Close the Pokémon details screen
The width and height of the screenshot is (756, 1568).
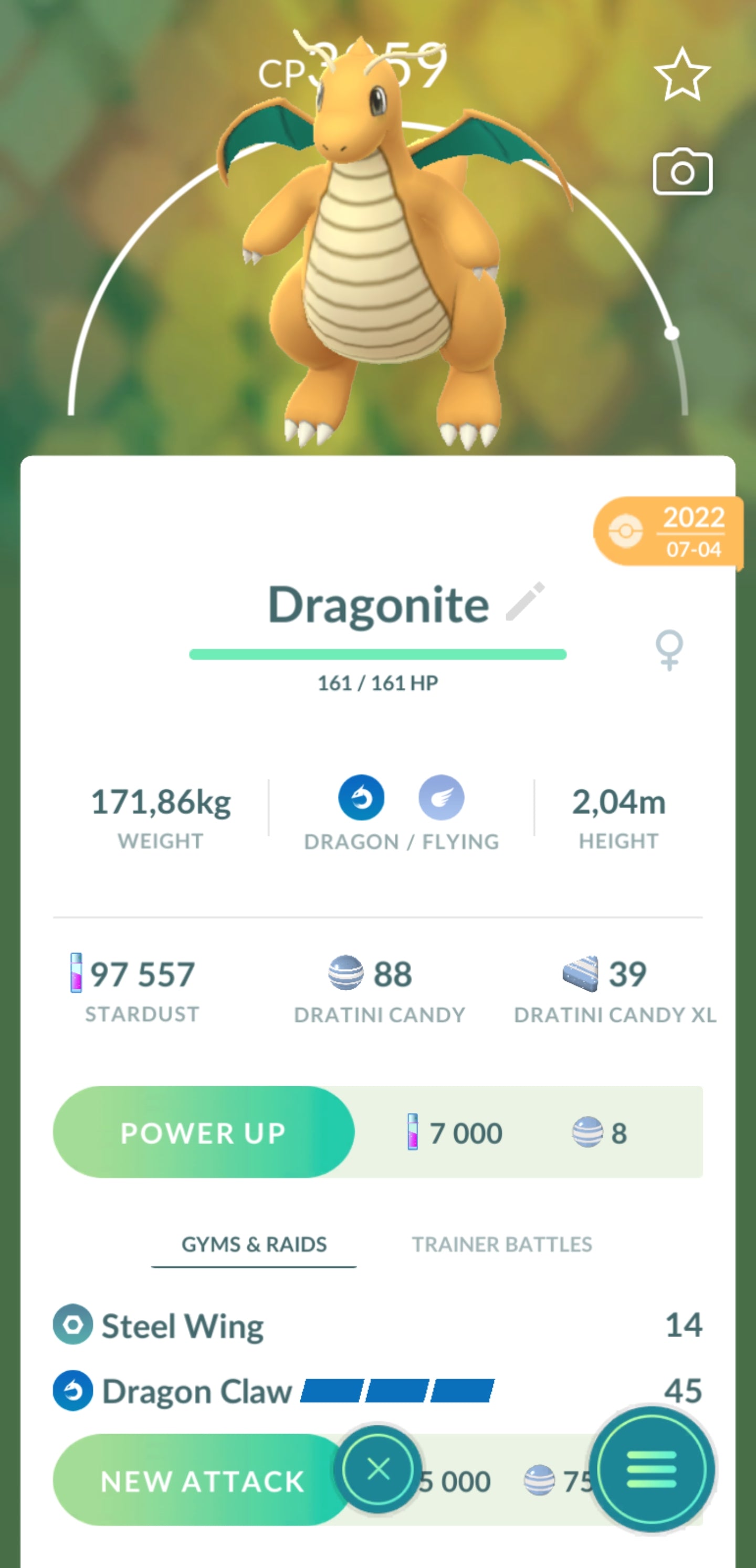tap(379, 1469)
